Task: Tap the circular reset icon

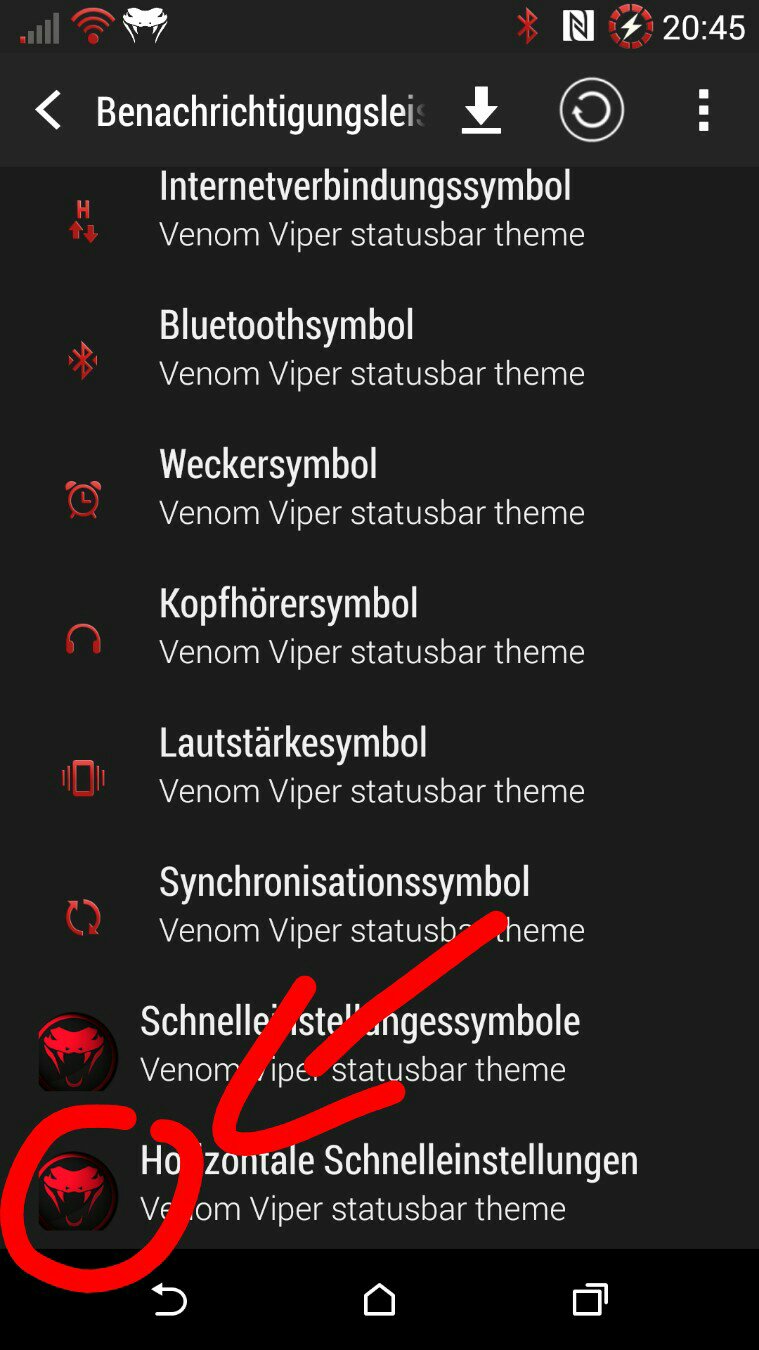Action: [x=592, y=110]
